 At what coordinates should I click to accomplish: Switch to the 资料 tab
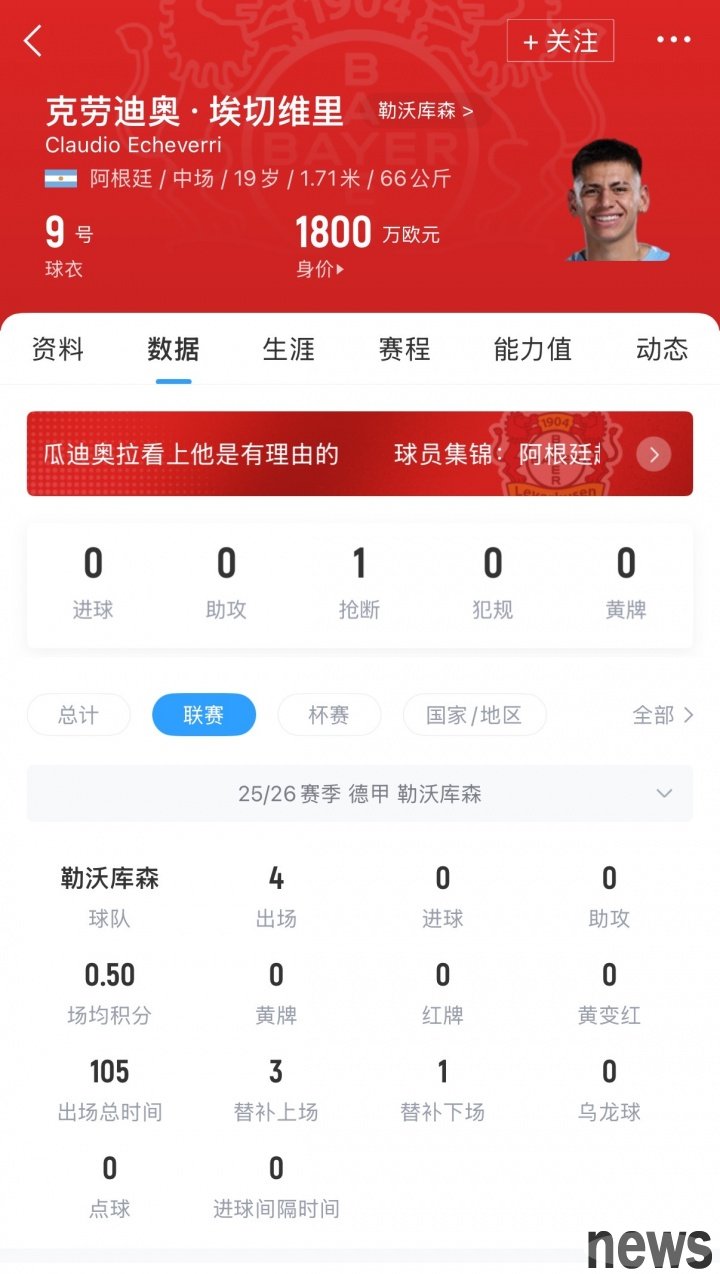(x=58, y=349)
